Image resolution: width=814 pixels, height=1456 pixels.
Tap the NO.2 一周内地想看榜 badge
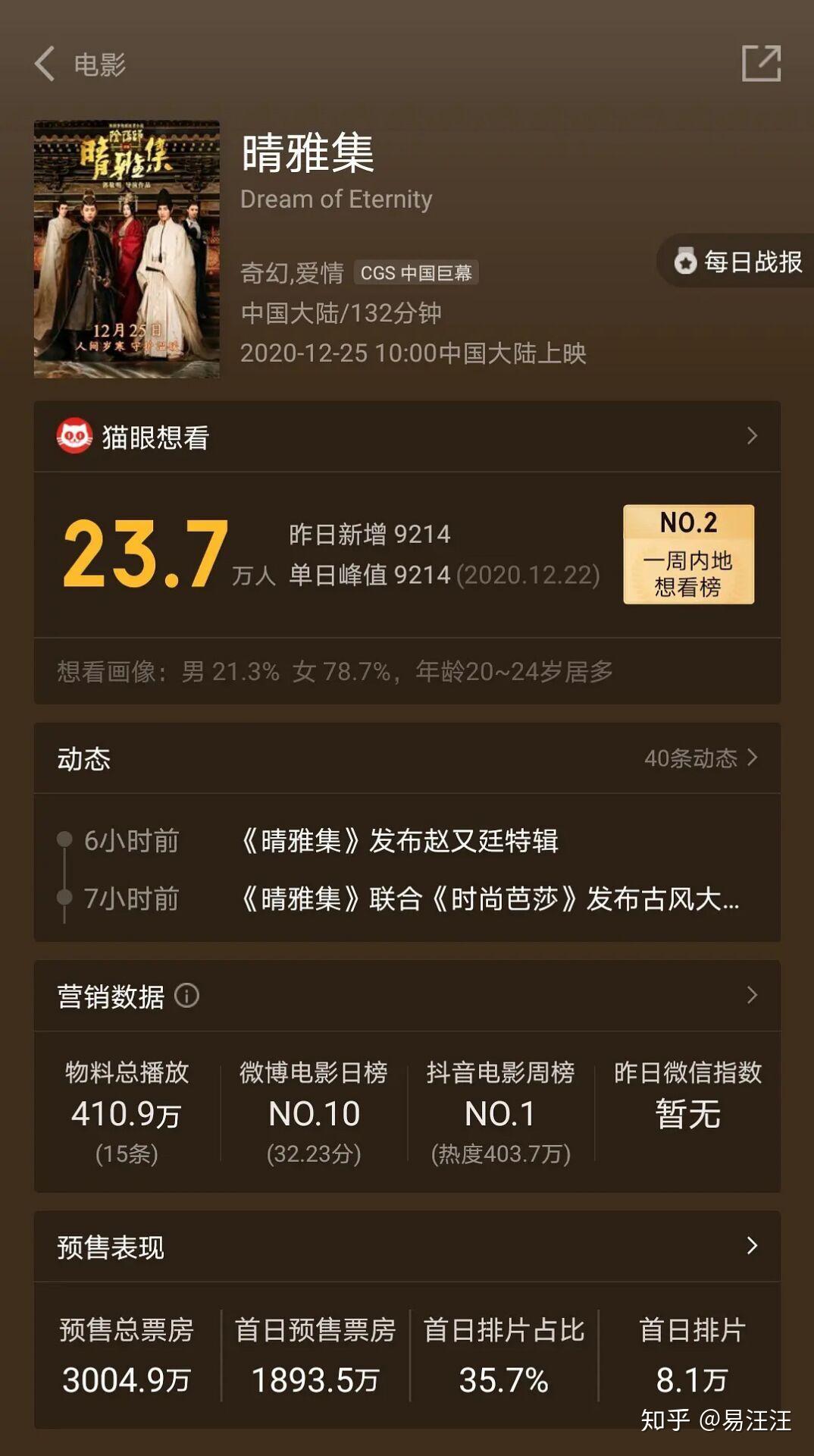point(687,552)
